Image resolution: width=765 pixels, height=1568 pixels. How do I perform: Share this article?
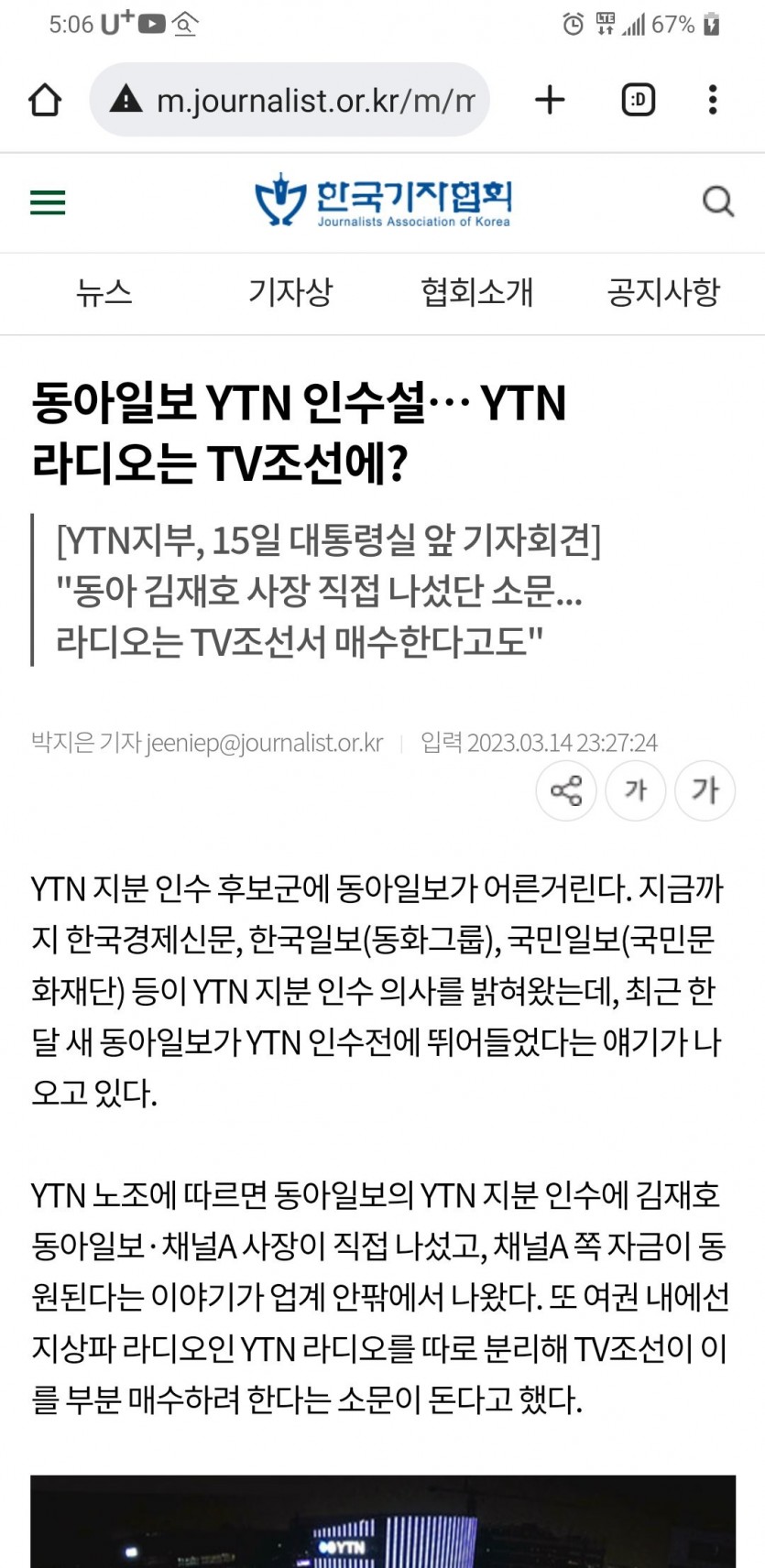[x=565, y=790]
